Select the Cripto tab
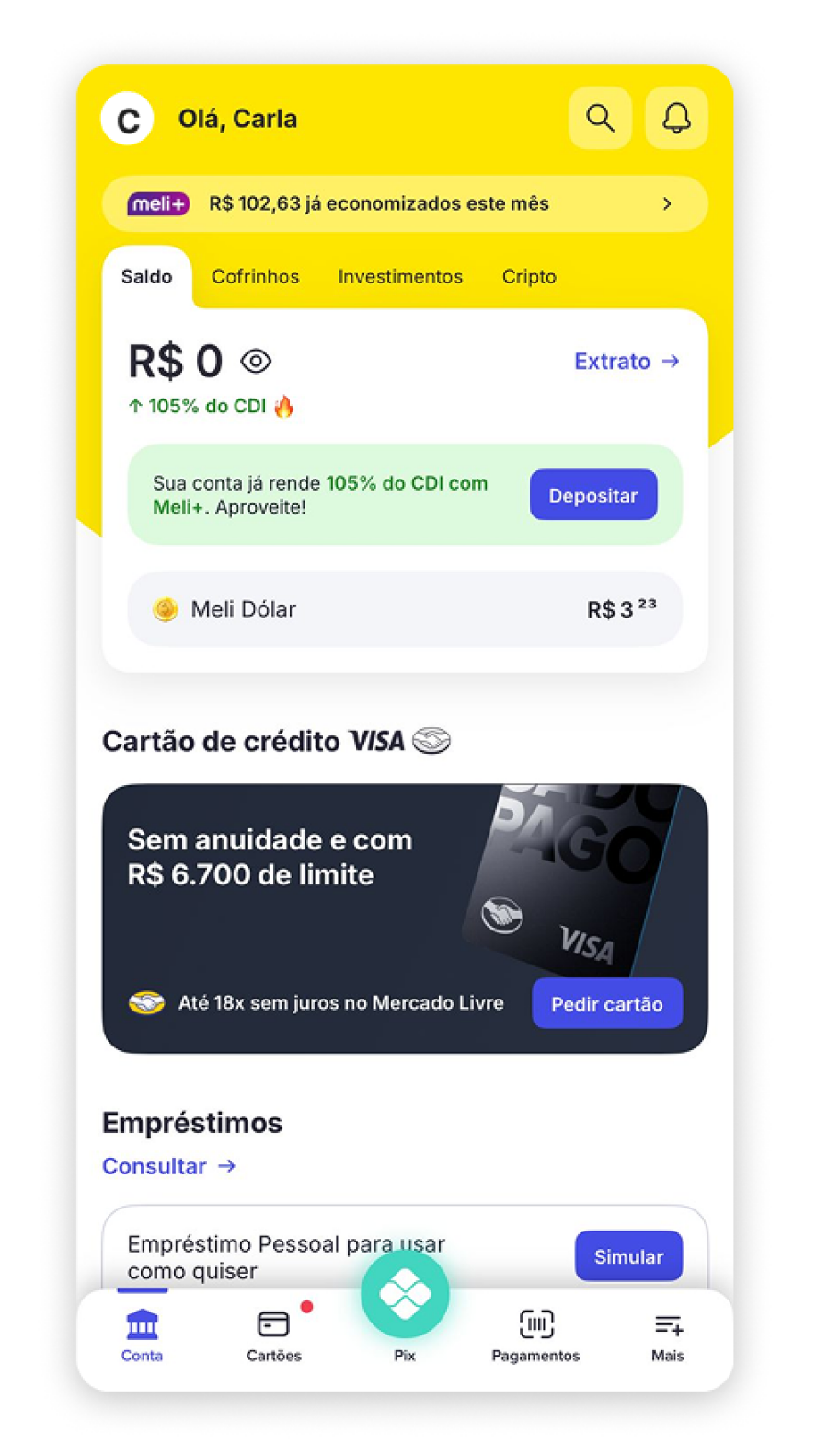Image resolution: width=828 pixels, height=1456 pixels. [x=529, y=276]
